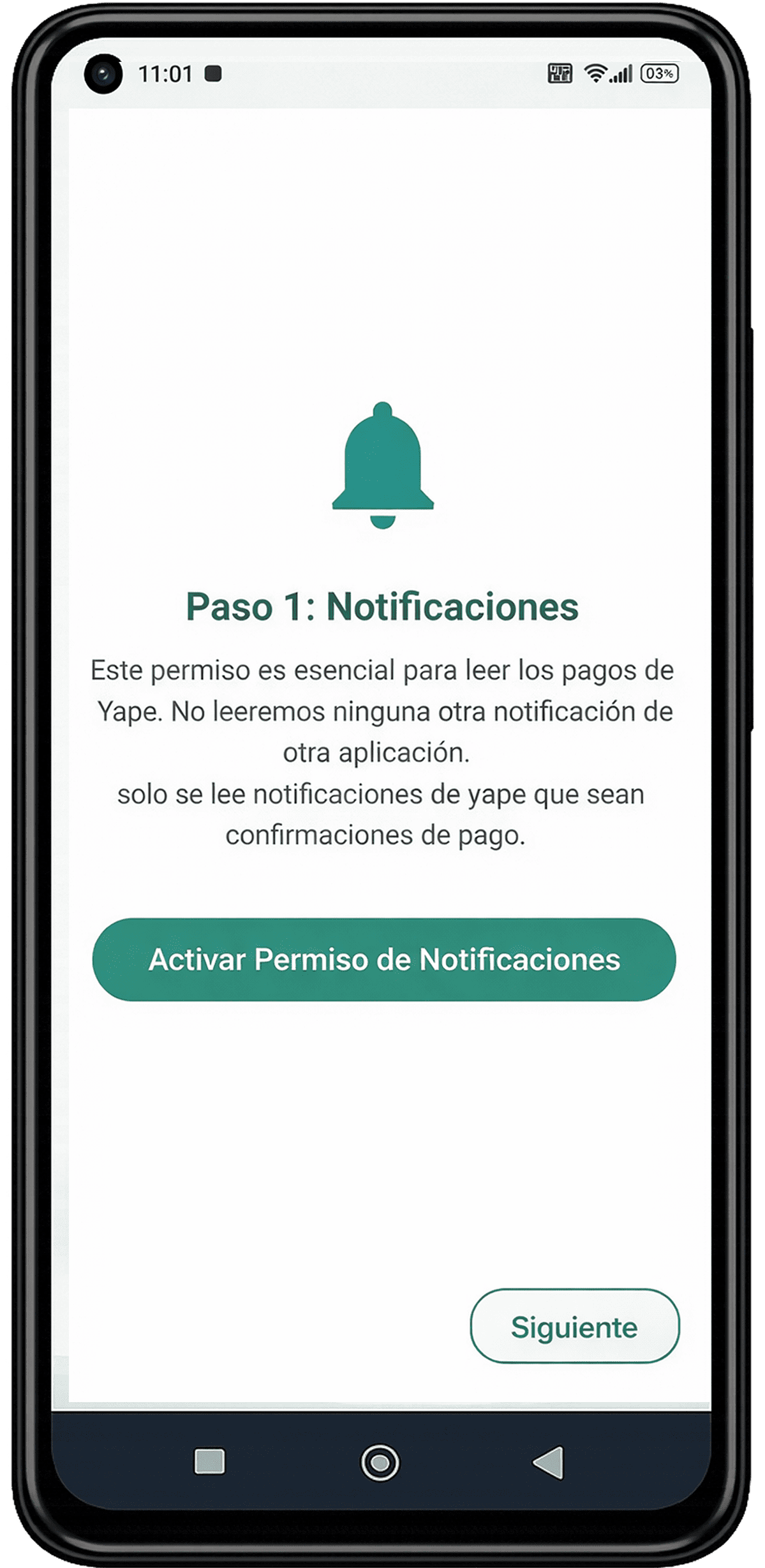Tap the dark square notification icon beside the clock
This screenshot has width=765, height=1568.
coord(212,75)
